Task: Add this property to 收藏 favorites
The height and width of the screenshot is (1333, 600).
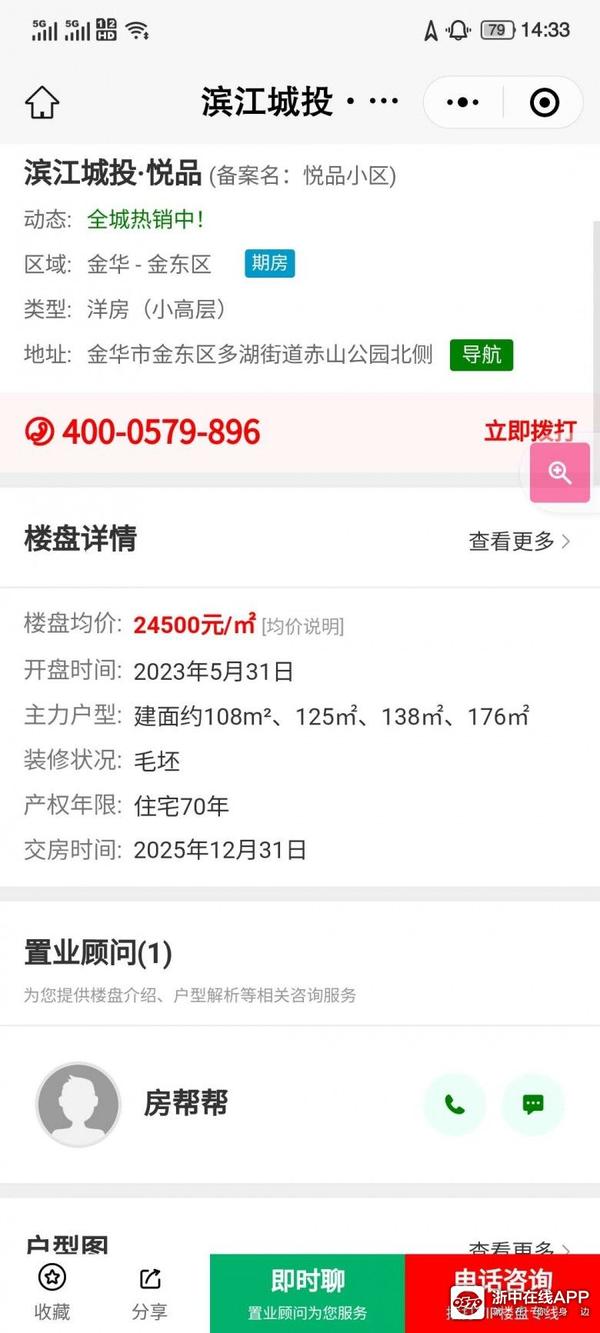Action: tap(52, 1292)
